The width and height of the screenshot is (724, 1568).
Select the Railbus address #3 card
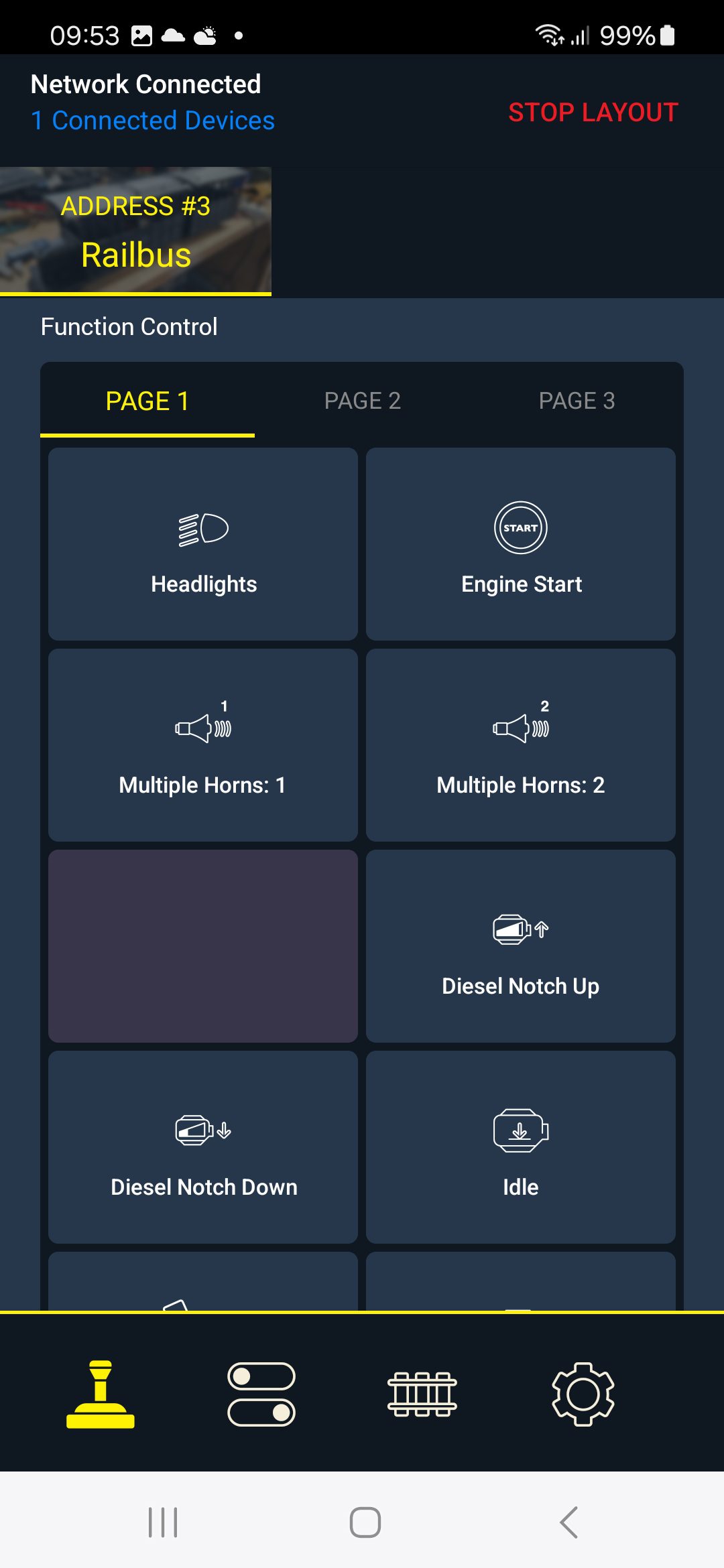coord(135,231)
